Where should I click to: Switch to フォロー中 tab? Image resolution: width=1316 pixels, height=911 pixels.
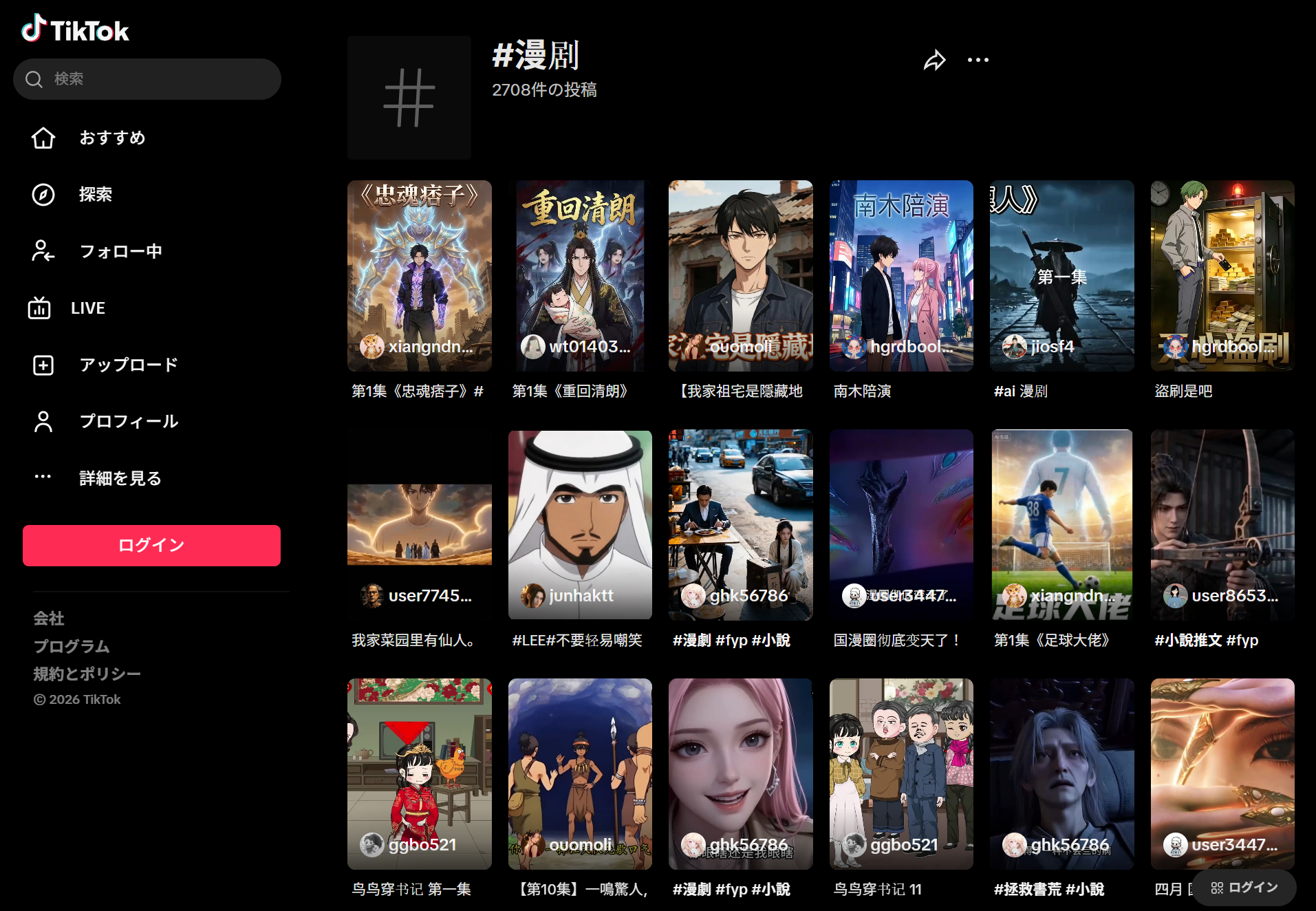tap(120, 251)
